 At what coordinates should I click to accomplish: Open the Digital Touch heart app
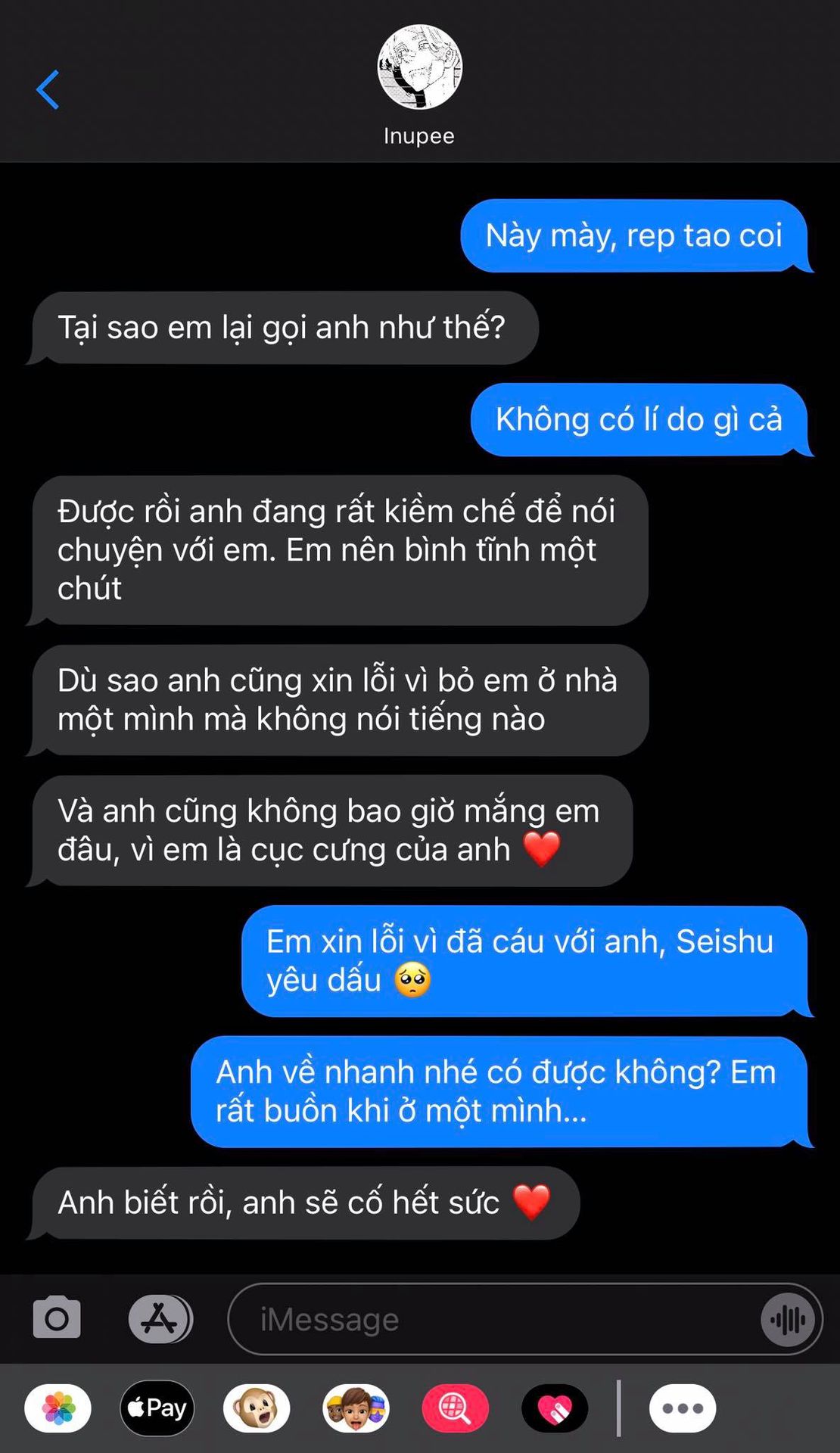coord(555,1408)
